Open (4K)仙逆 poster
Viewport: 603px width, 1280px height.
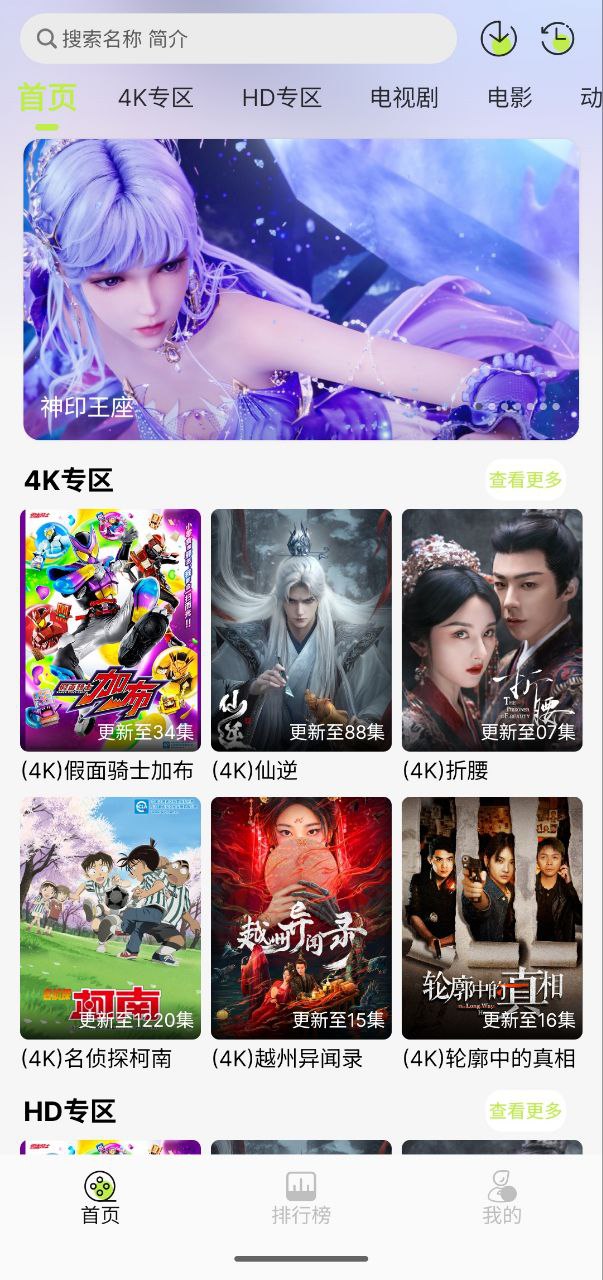point(301,630)
